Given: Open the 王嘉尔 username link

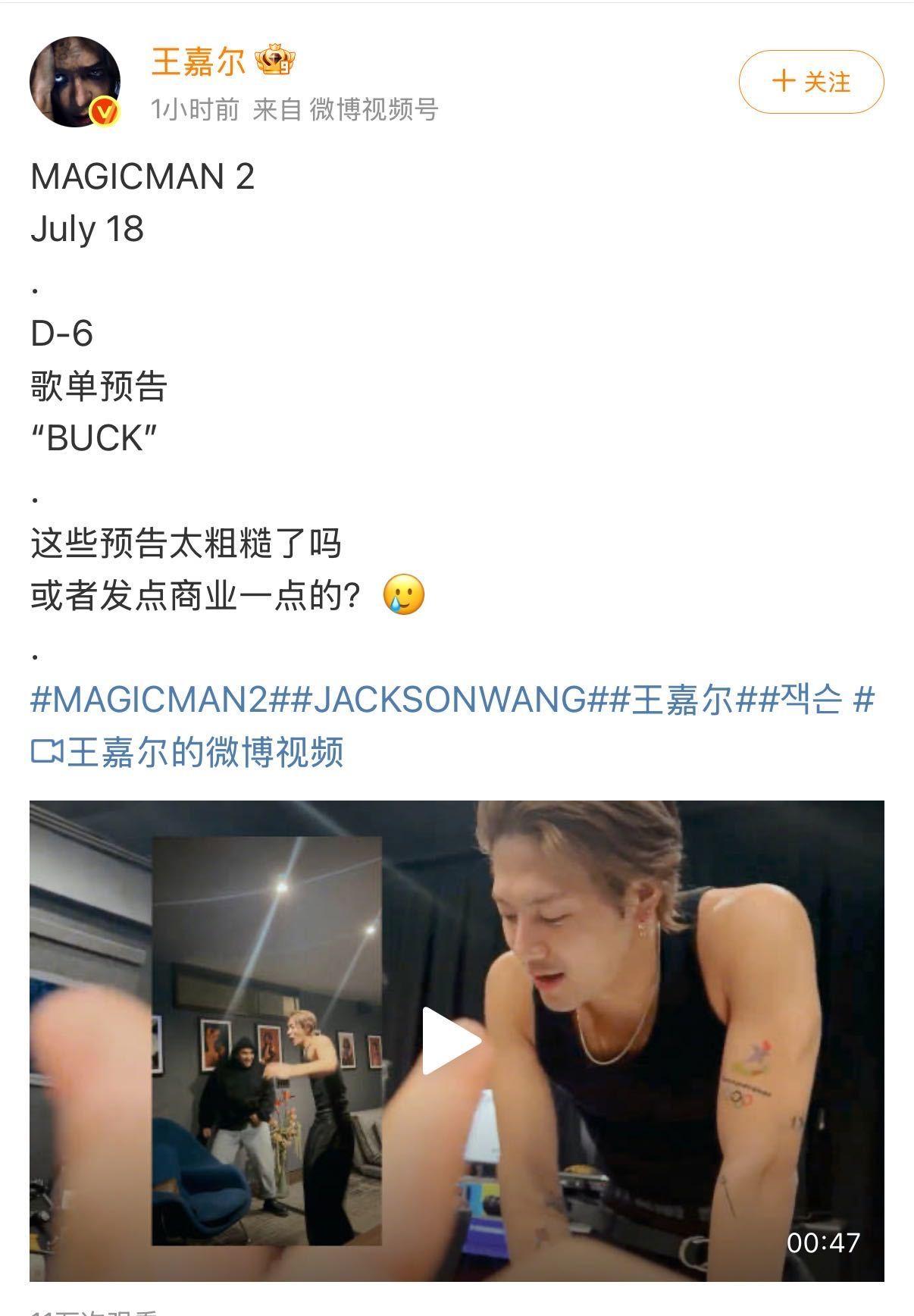Looking at the screenshot, I should (199, 61).
